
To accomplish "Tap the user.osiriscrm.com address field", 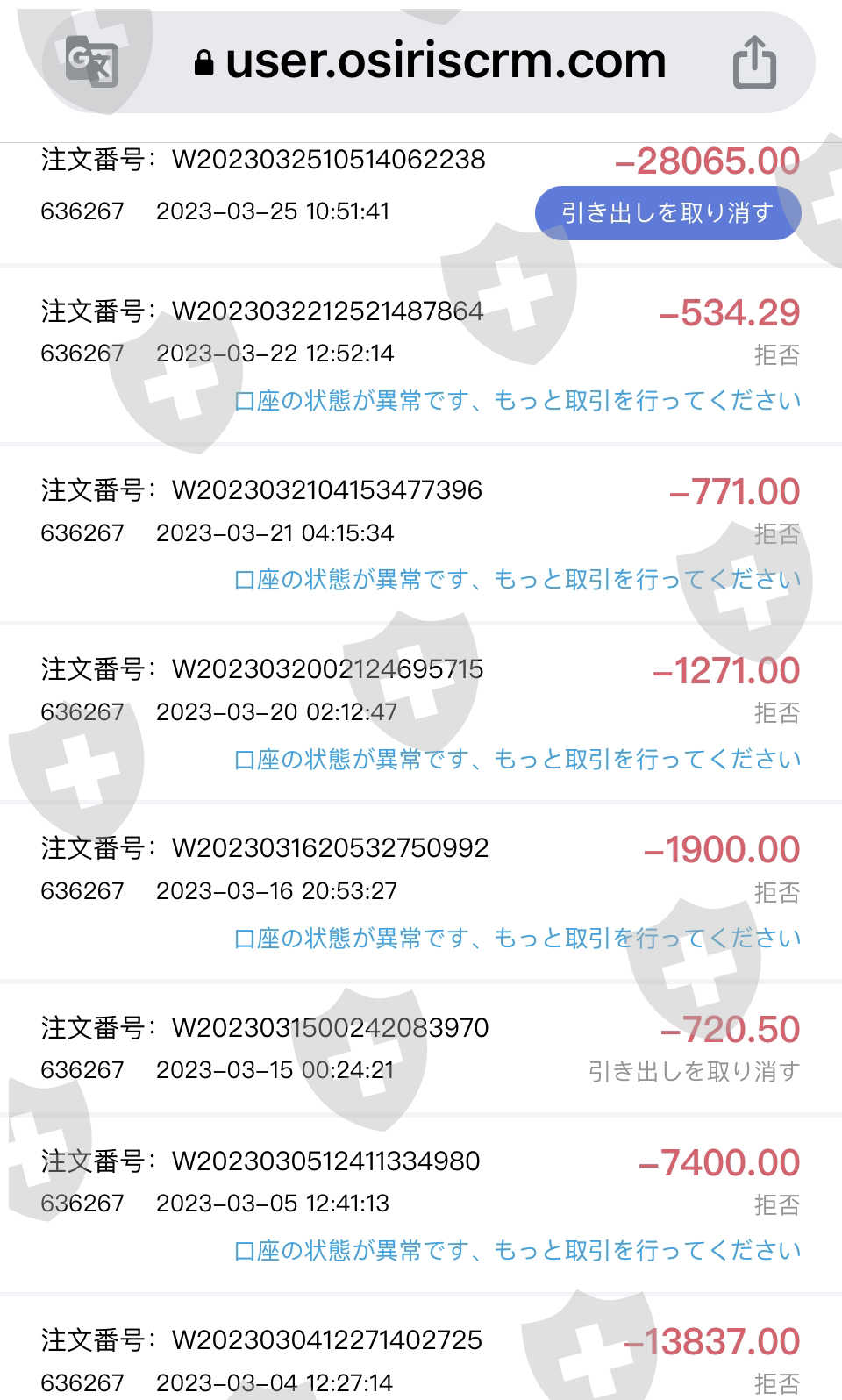I will tap(430, 61).
